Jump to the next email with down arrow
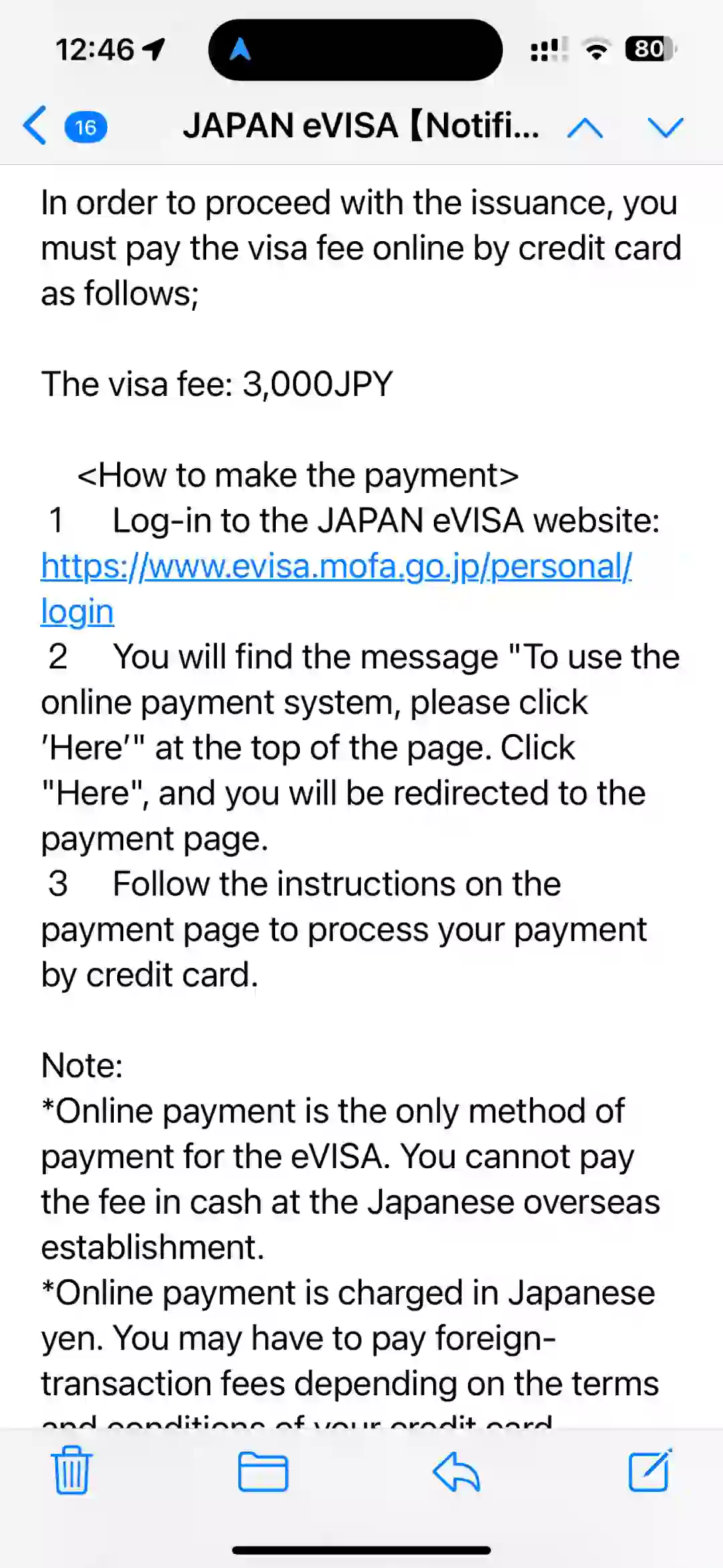 click(x=665, y=127)
